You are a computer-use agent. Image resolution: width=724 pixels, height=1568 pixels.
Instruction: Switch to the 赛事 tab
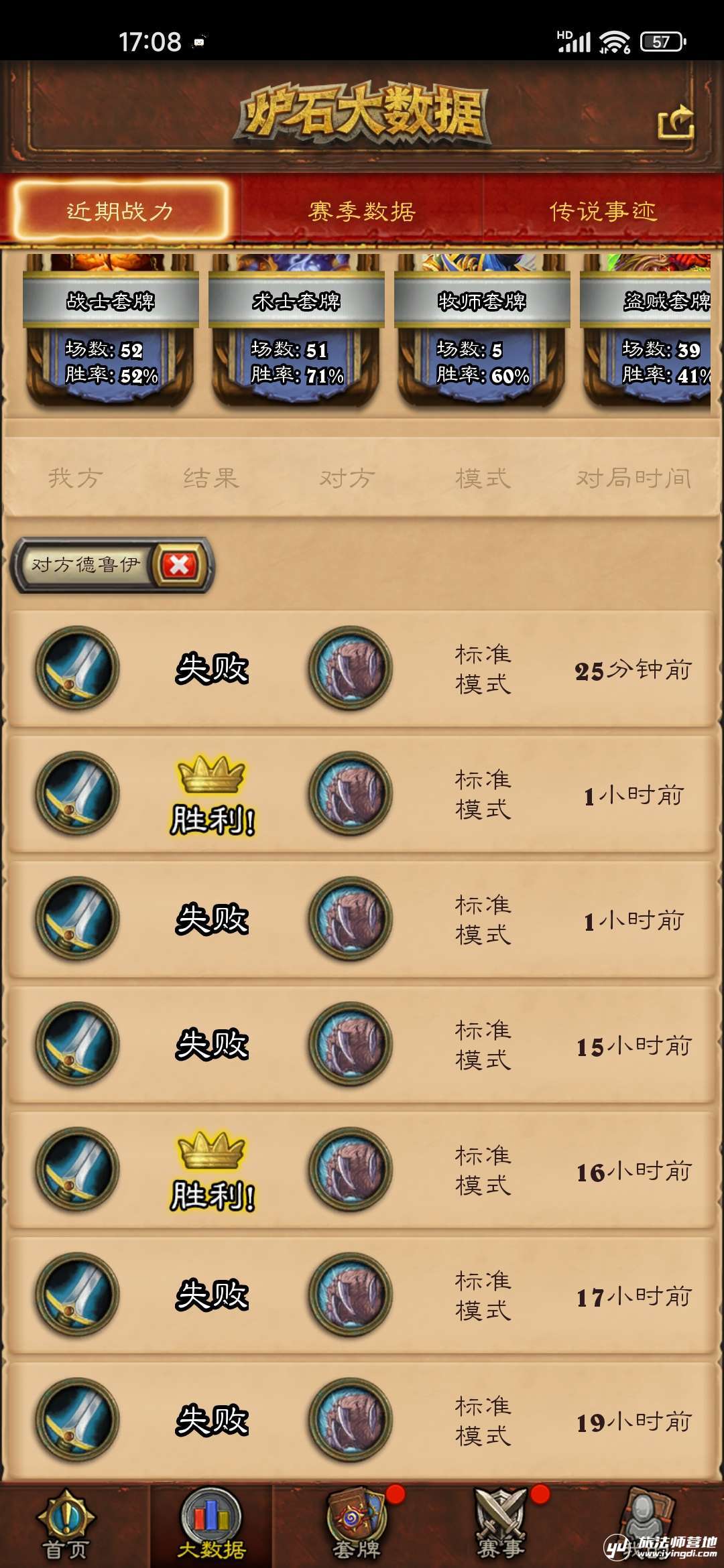point(501,1524)
